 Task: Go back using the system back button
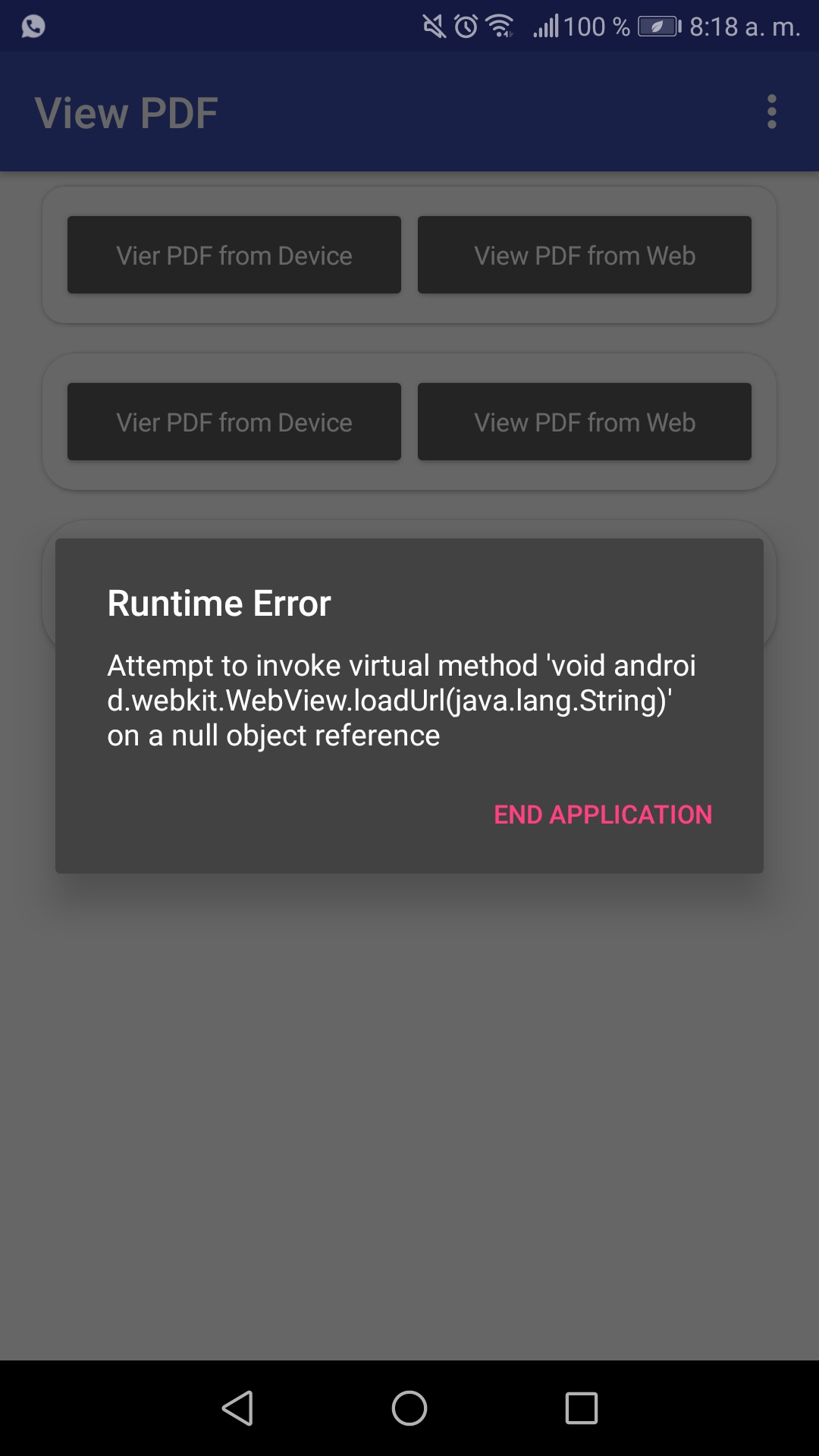[237, 1408]
